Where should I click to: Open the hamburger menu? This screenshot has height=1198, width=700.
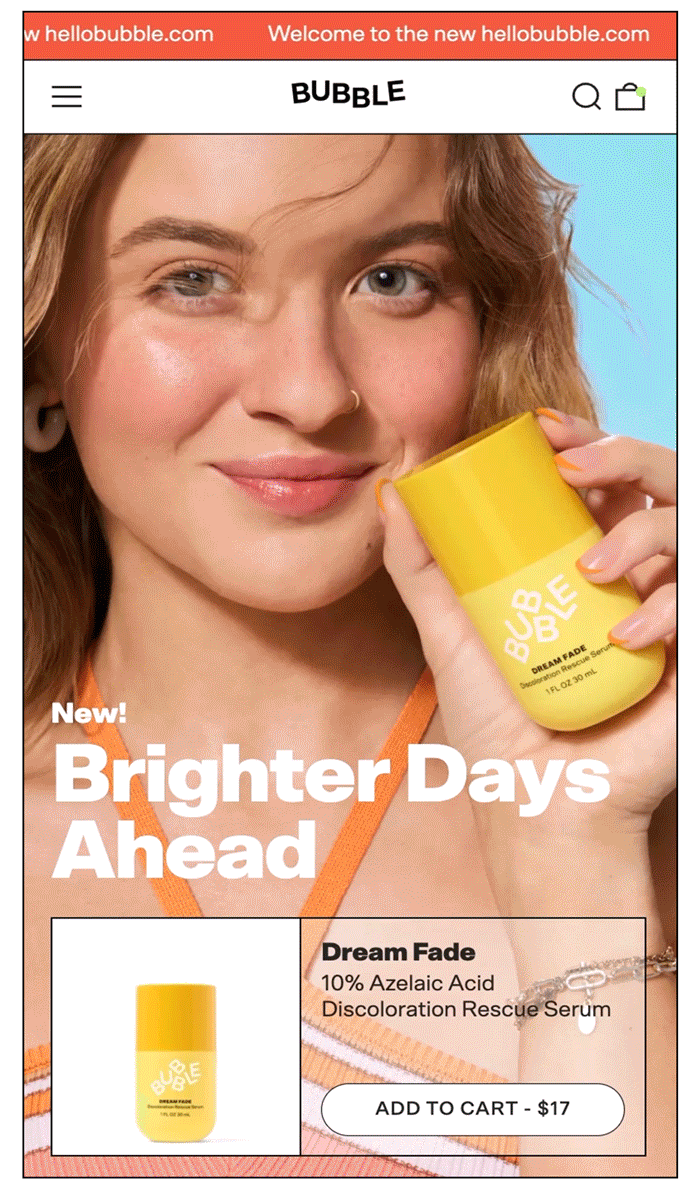(x=66, y=96)
